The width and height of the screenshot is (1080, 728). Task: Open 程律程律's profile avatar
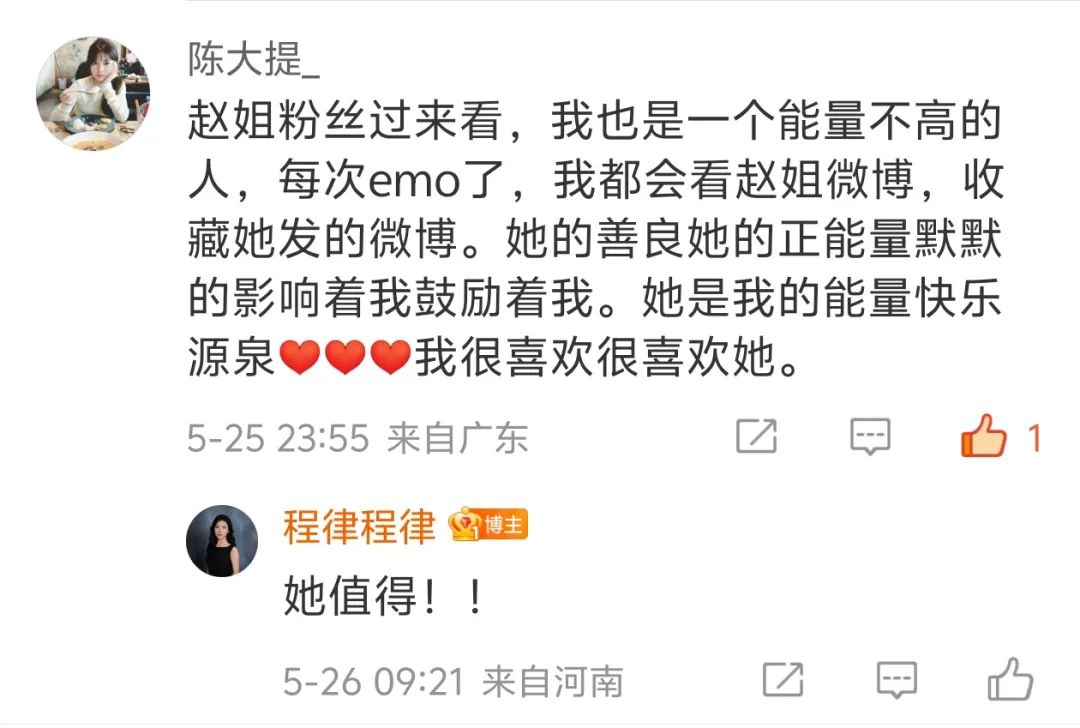point(222,541)
